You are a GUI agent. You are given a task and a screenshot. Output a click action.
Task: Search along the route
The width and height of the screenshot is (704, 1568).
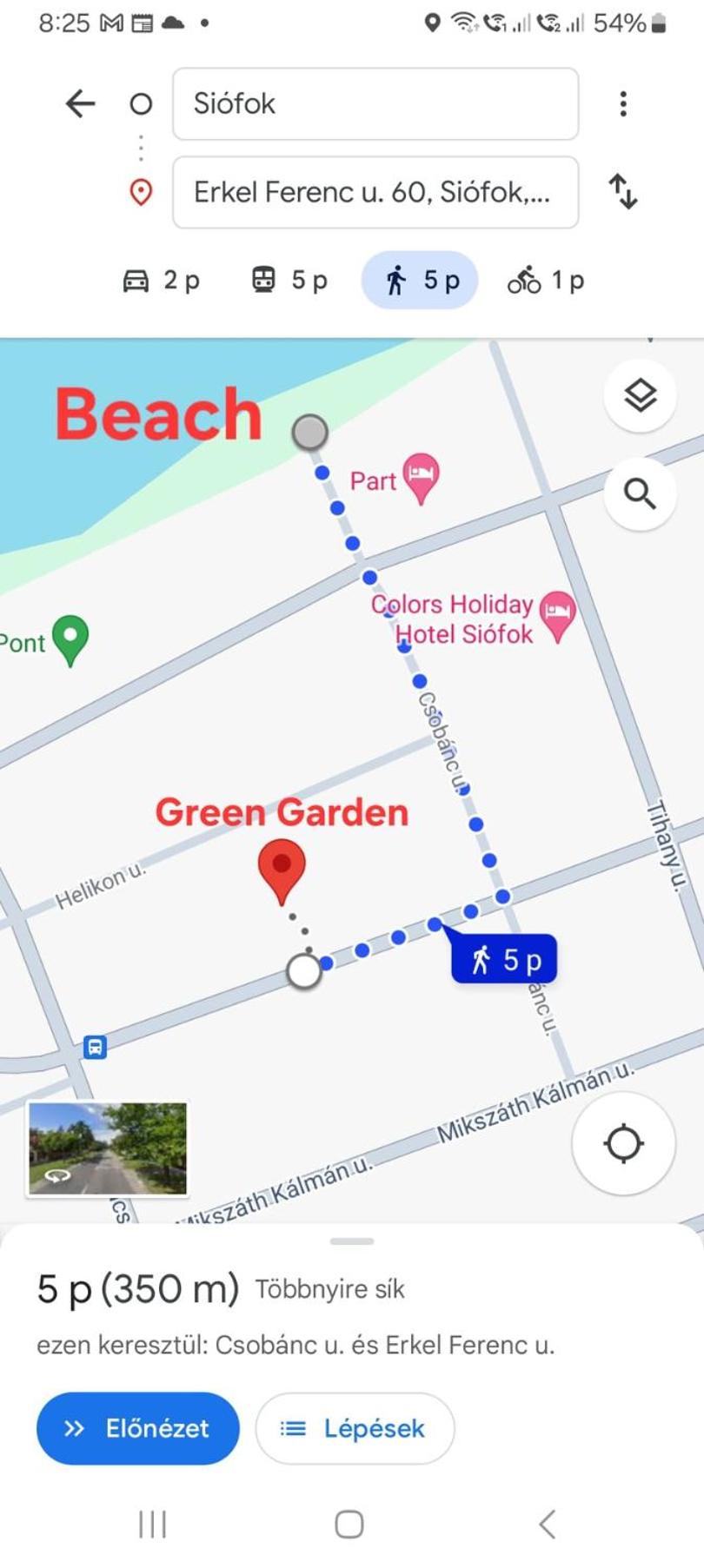coord(641,493)
